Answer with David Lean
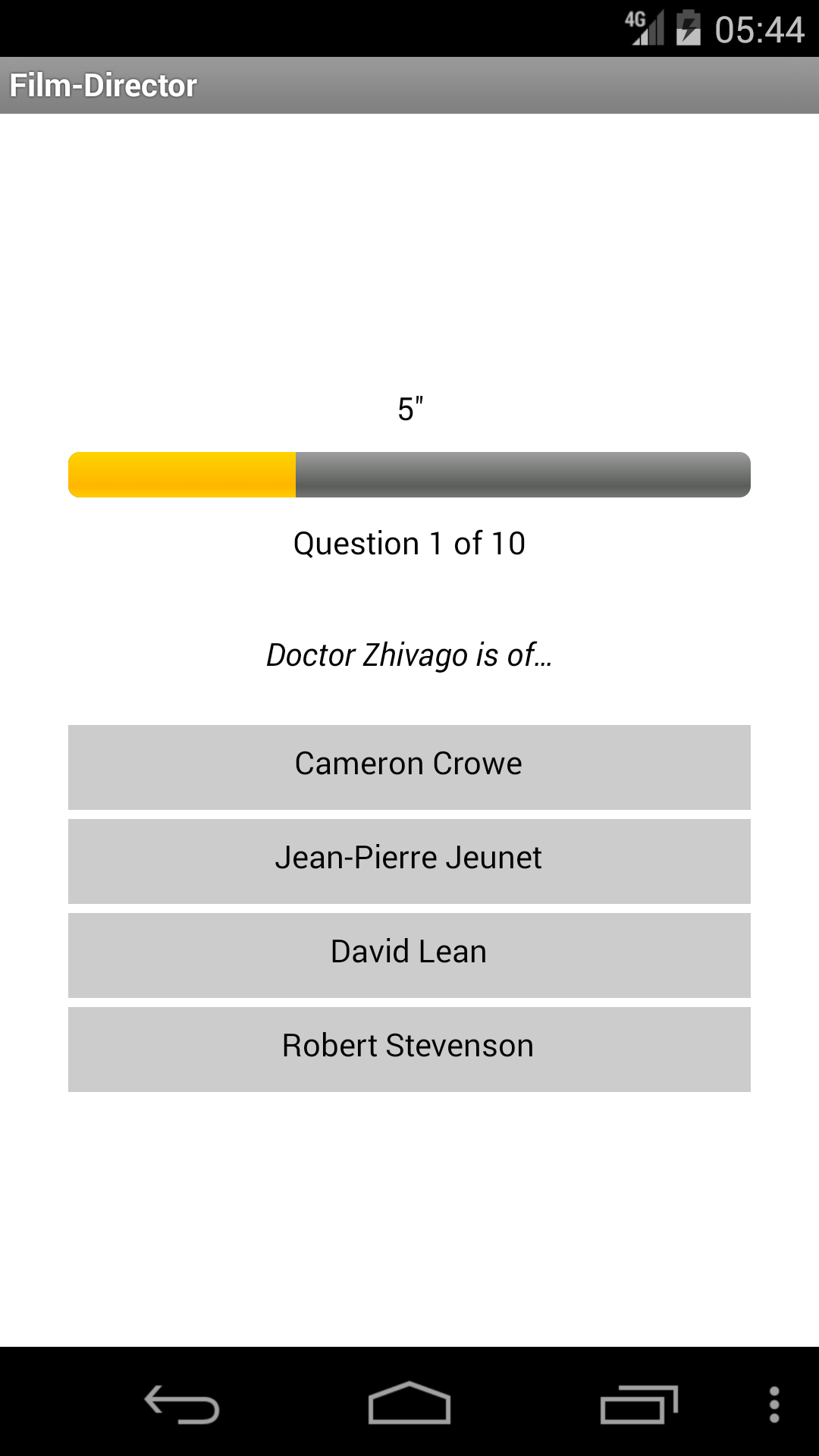This screenshot has height=1456, width=819. click(x=409, y=955)
